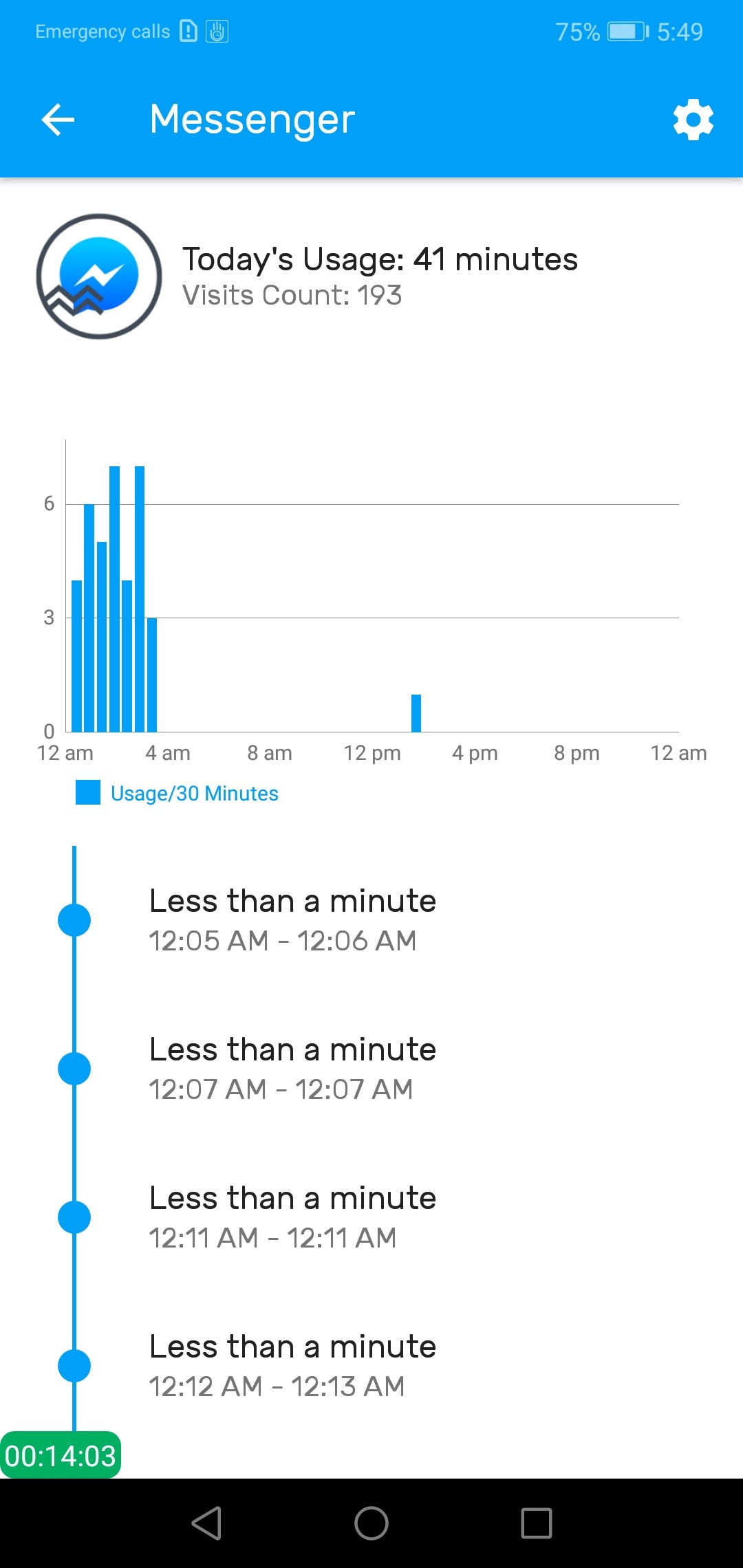The height and width of the screenshot is (1568, 743).
Task: Tap the Messenger title in the header
Action: coord(251,120)
